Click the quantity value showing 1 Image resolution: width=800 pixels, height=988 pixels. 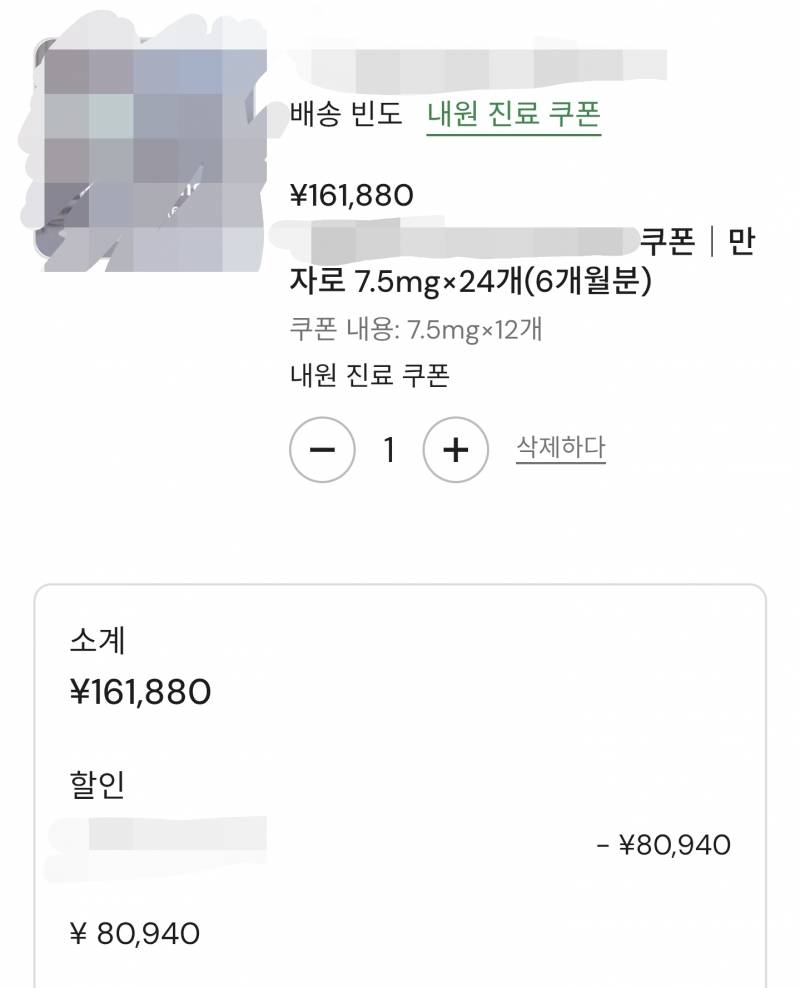pos(388,450)
